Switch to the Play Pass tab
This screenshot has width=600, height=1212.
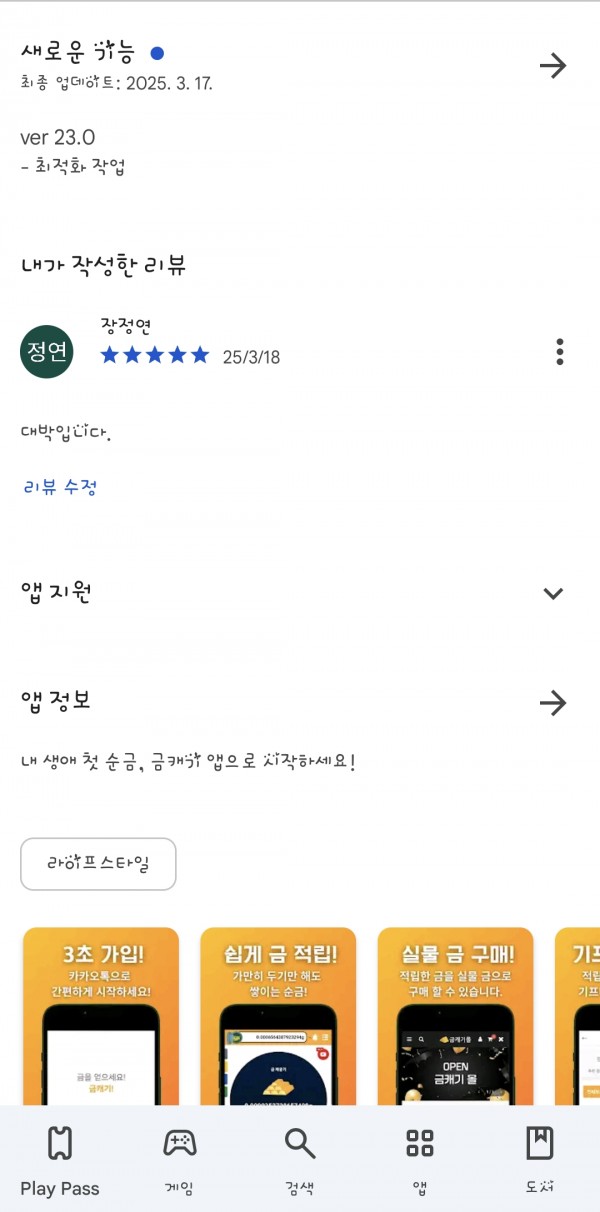(x=60, y=1160)
